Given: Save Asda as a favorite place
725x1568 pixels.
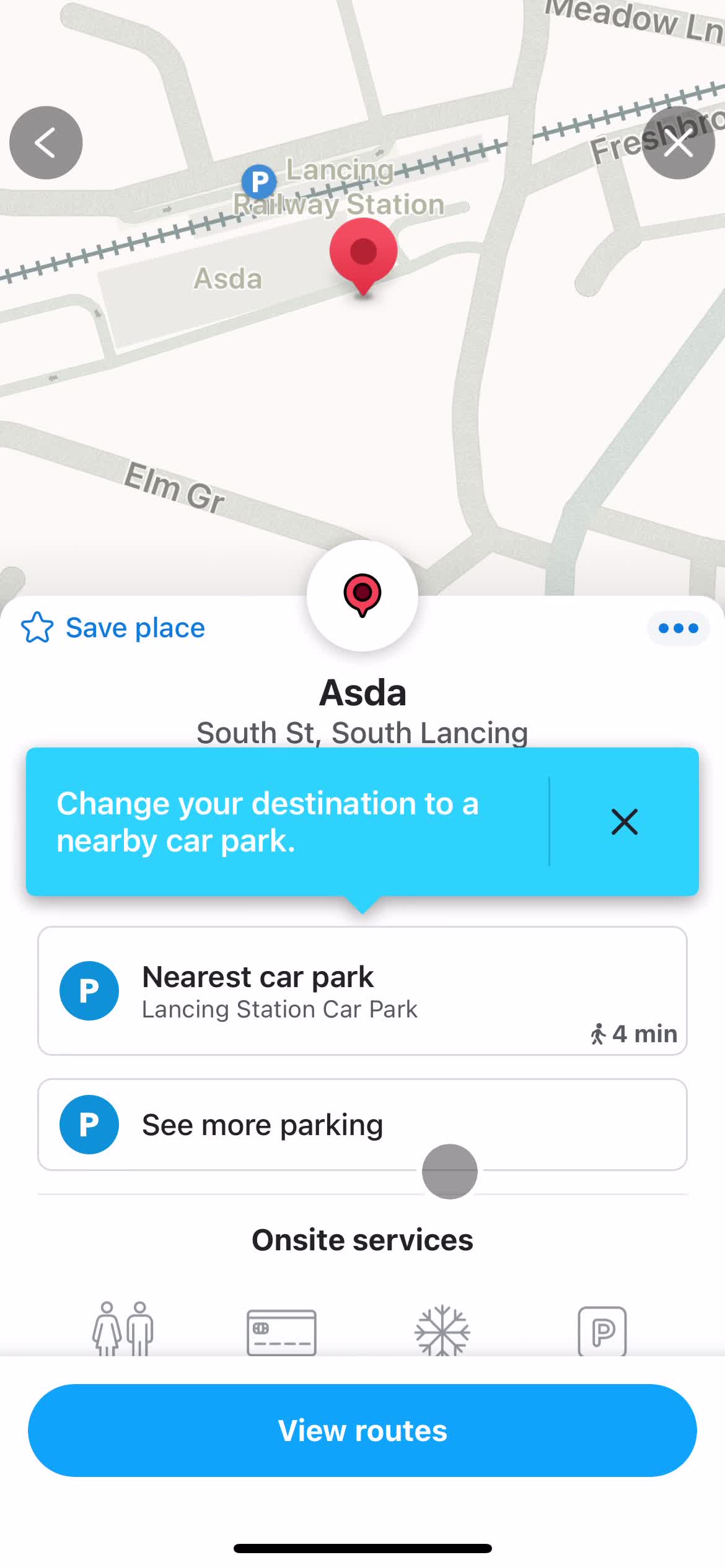Looking at the screenshot, I should 113,628.
